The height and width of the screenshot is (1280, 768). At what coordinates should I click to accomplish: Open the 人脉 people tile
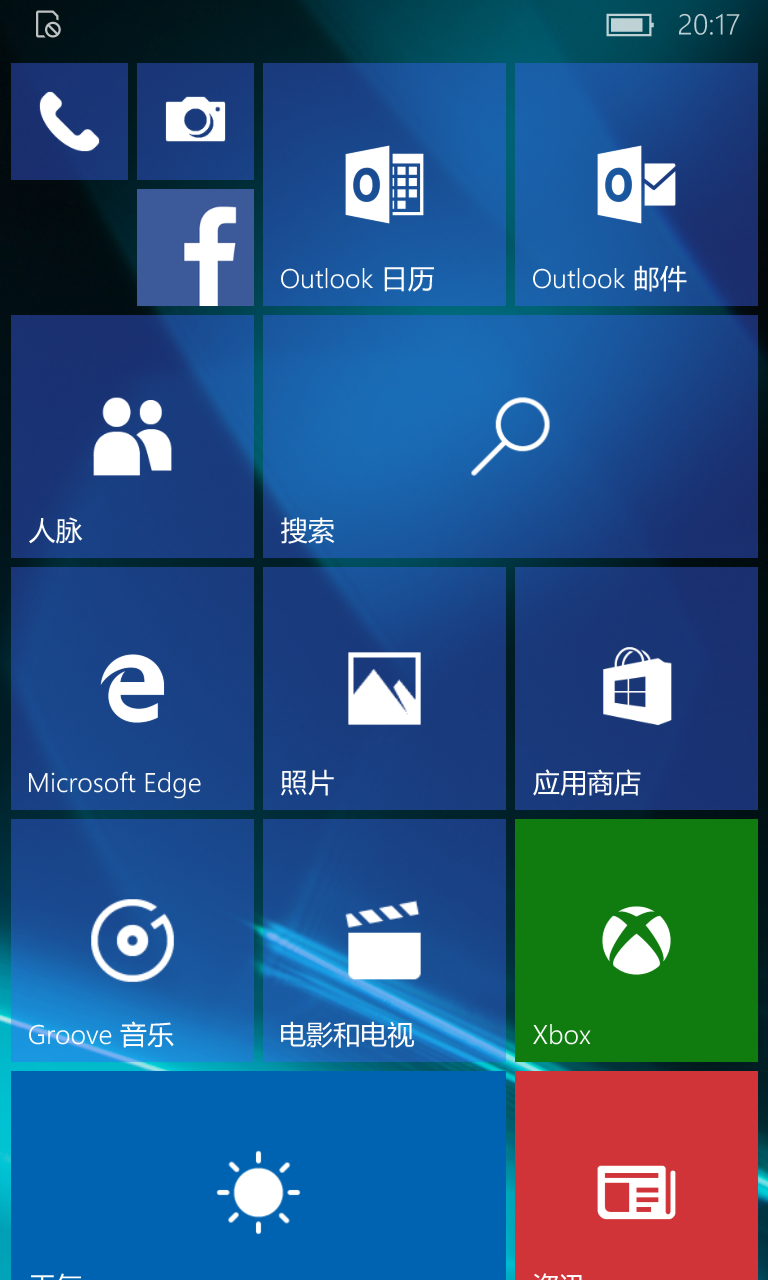point(132,436)
